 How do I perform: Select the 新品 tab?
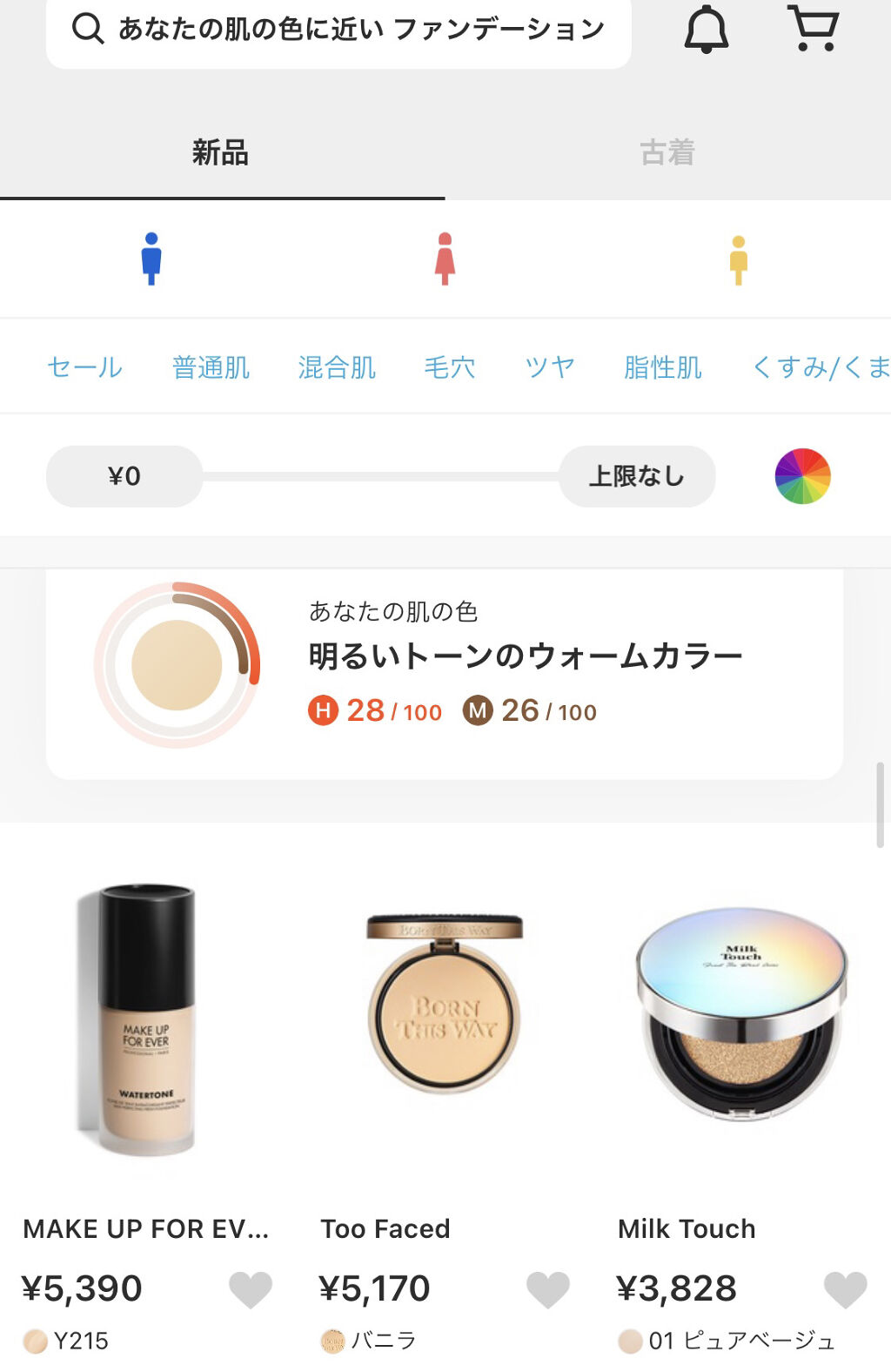(220, 152)
